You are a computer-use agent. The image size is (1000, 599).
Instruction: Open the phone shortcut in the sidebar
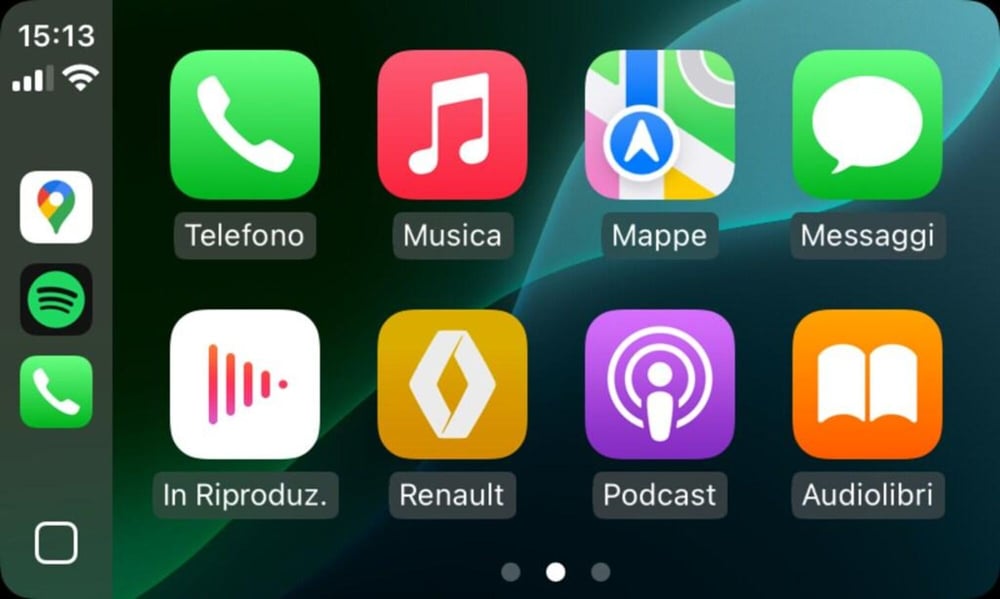click(56, 392)
